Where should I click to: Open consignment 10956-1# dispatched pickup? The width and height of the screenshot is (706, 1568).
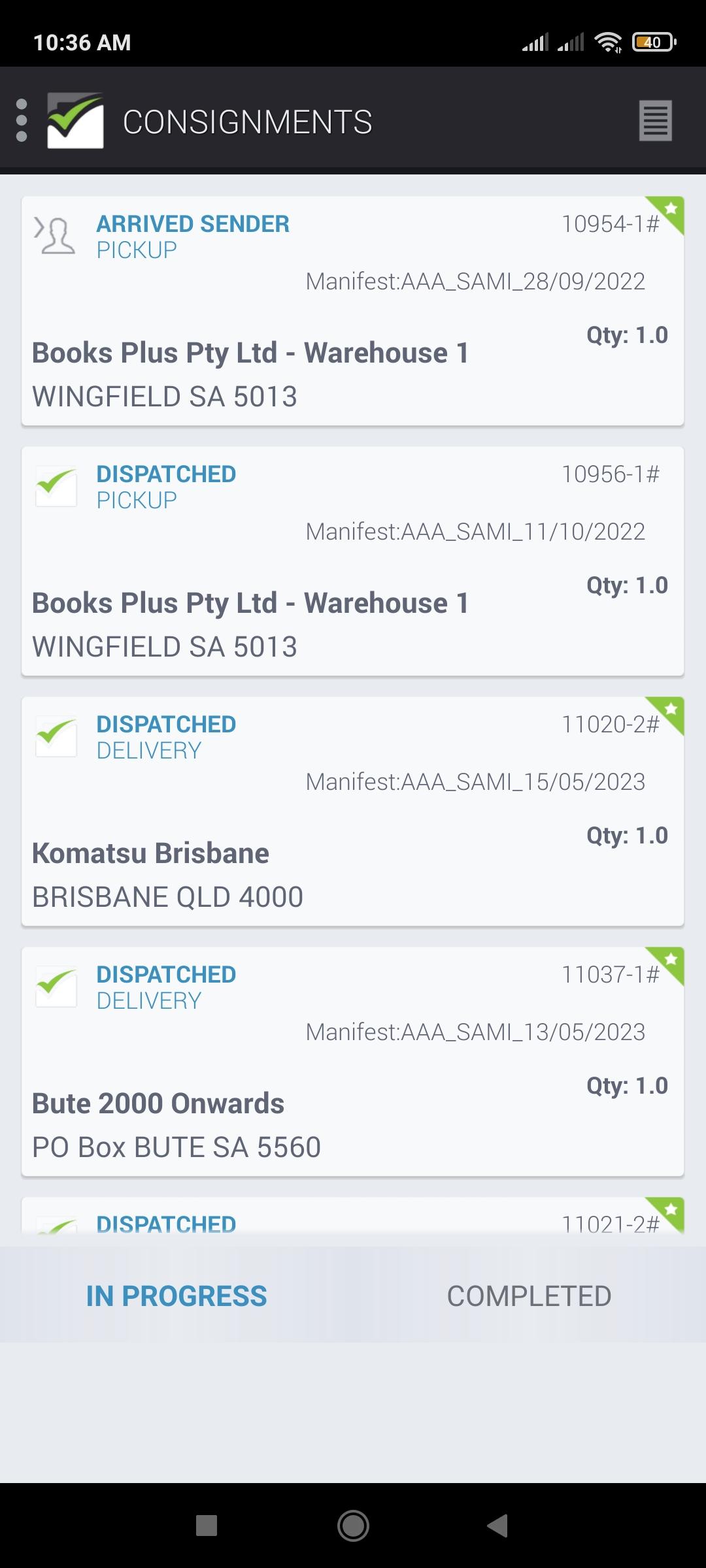tap(353, 561)
